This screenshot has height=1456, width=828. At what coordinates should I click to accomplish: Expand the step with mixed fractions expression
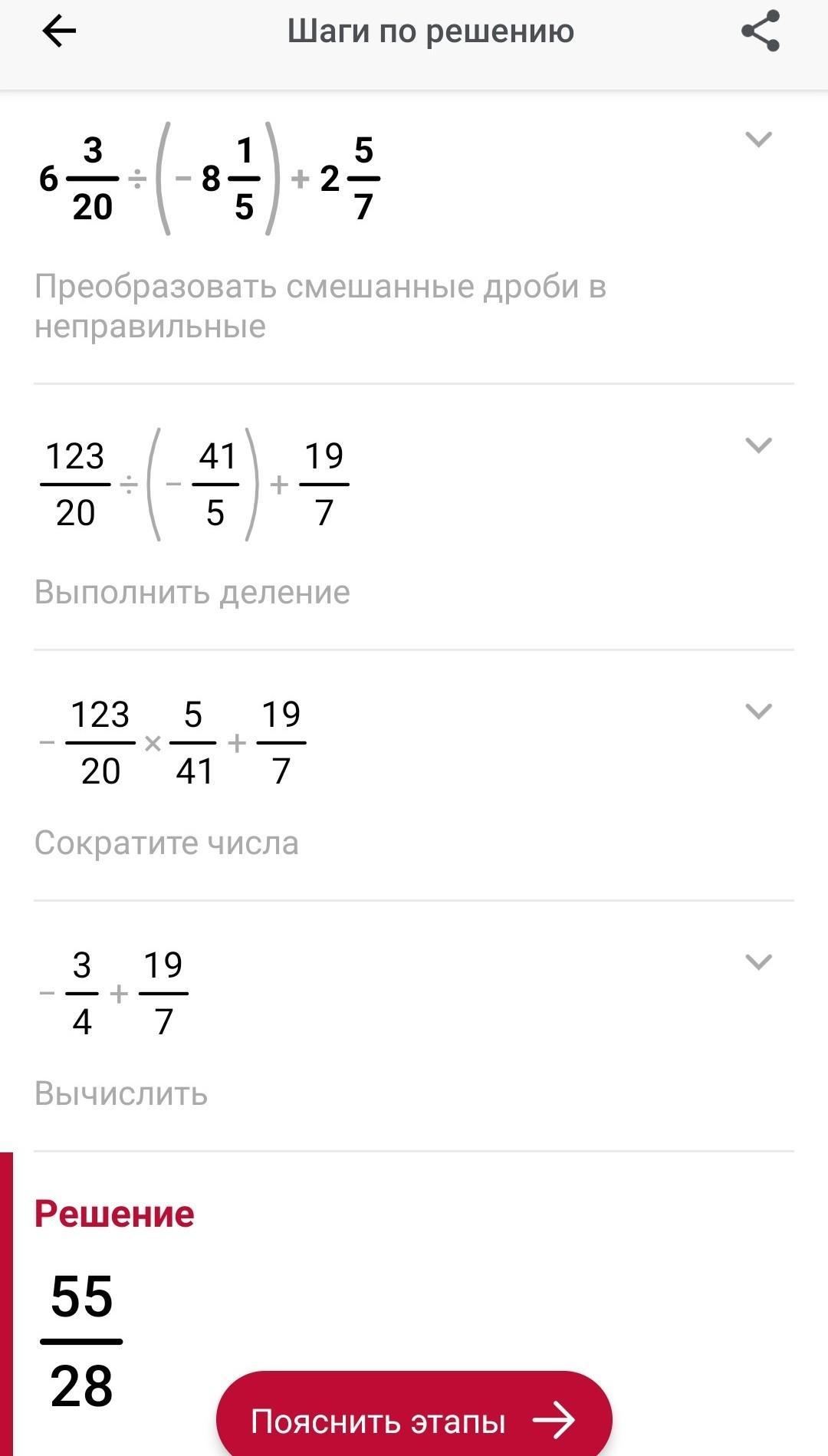tap(758, 140)
